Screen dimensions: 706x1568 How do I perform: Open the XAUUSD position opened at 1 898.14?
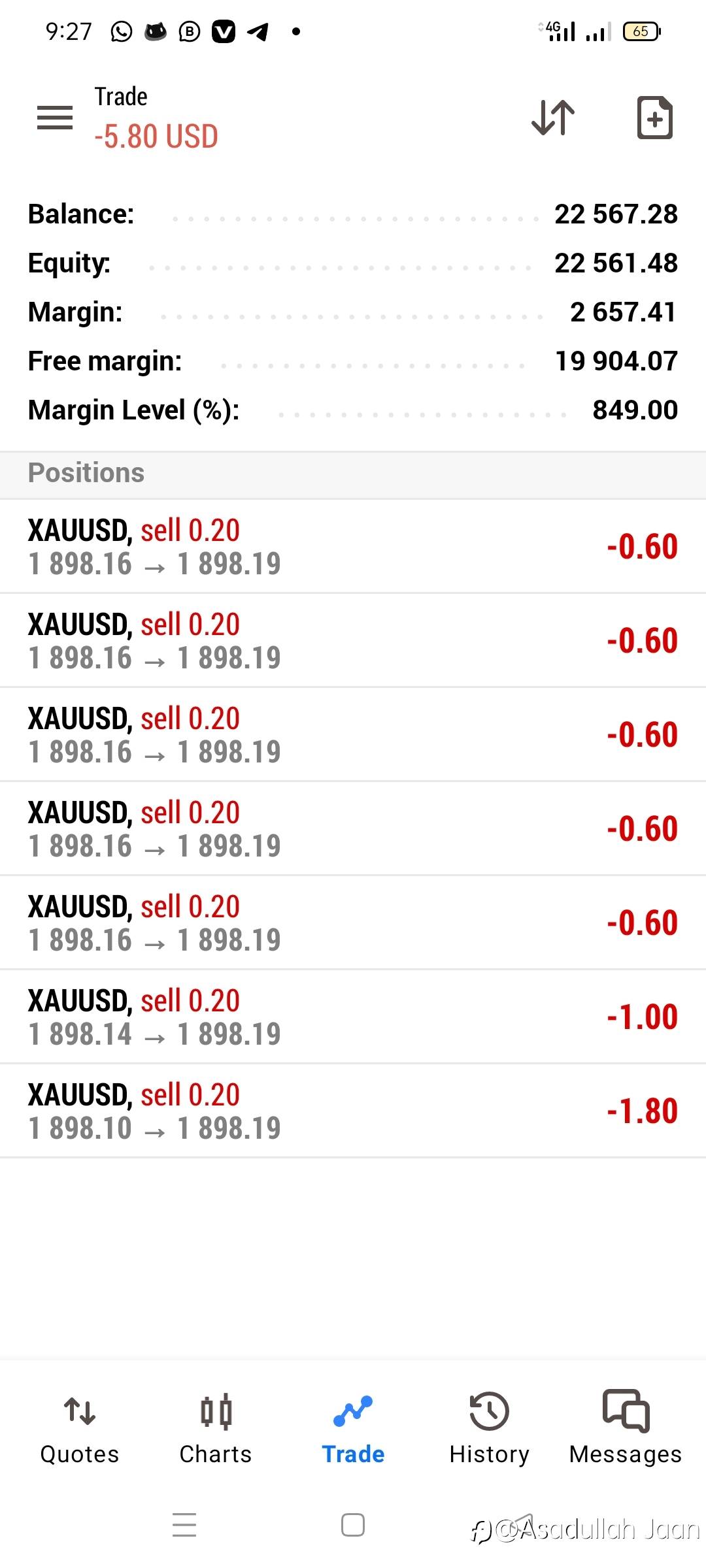click(353, 1017)
